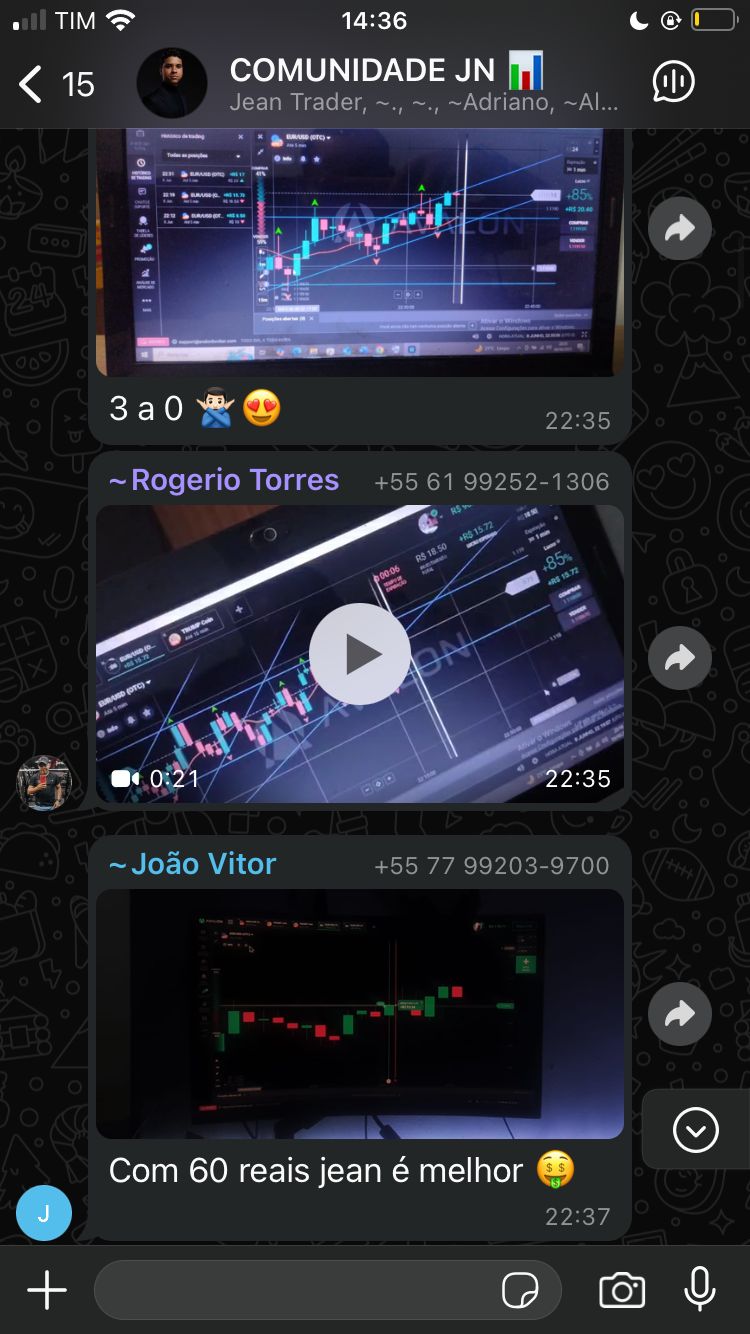Open the camera to take a photo

[x=621, y=1291]
